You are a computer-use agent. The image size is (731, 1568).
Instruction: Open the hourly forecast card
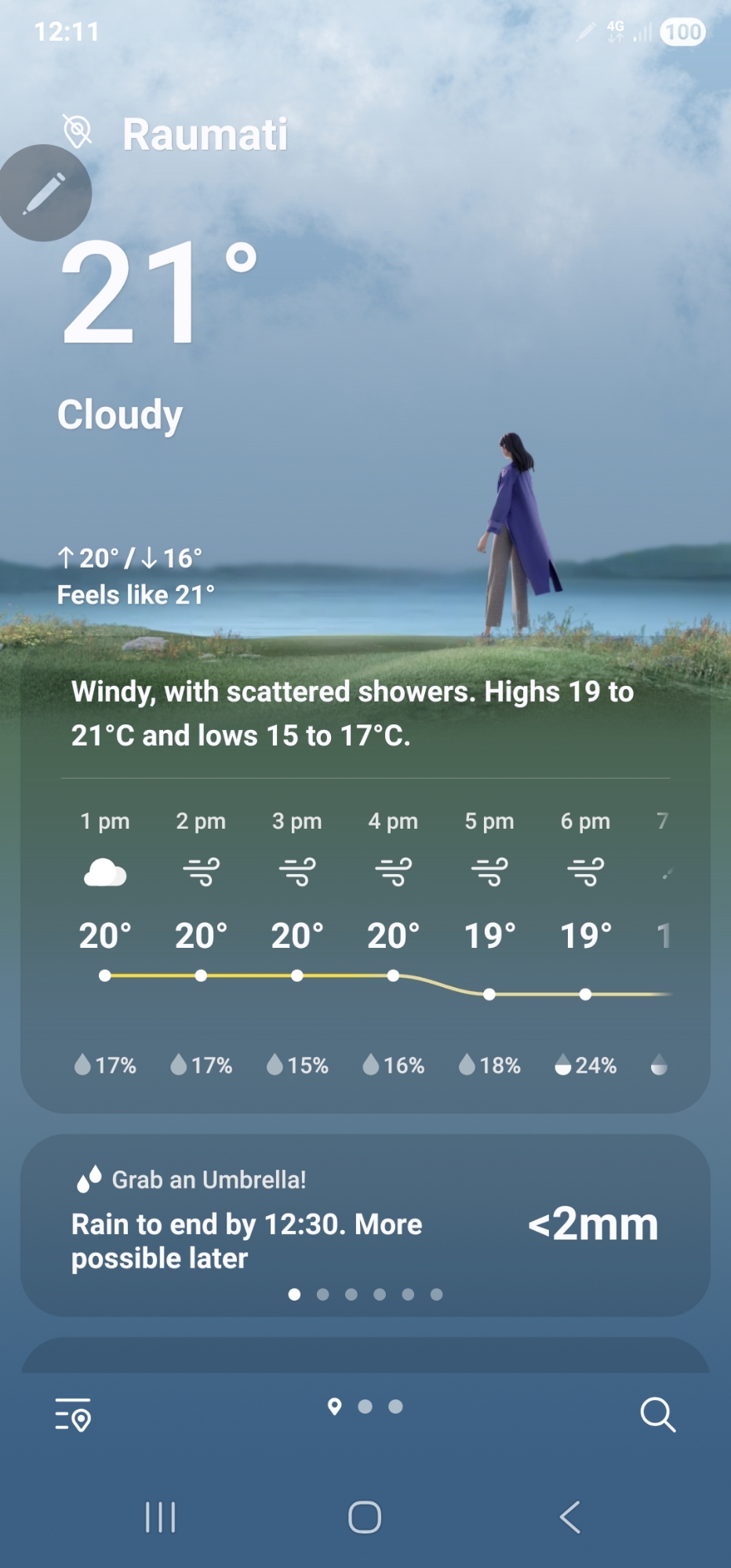pyautogui.click(x=365, y=941)
